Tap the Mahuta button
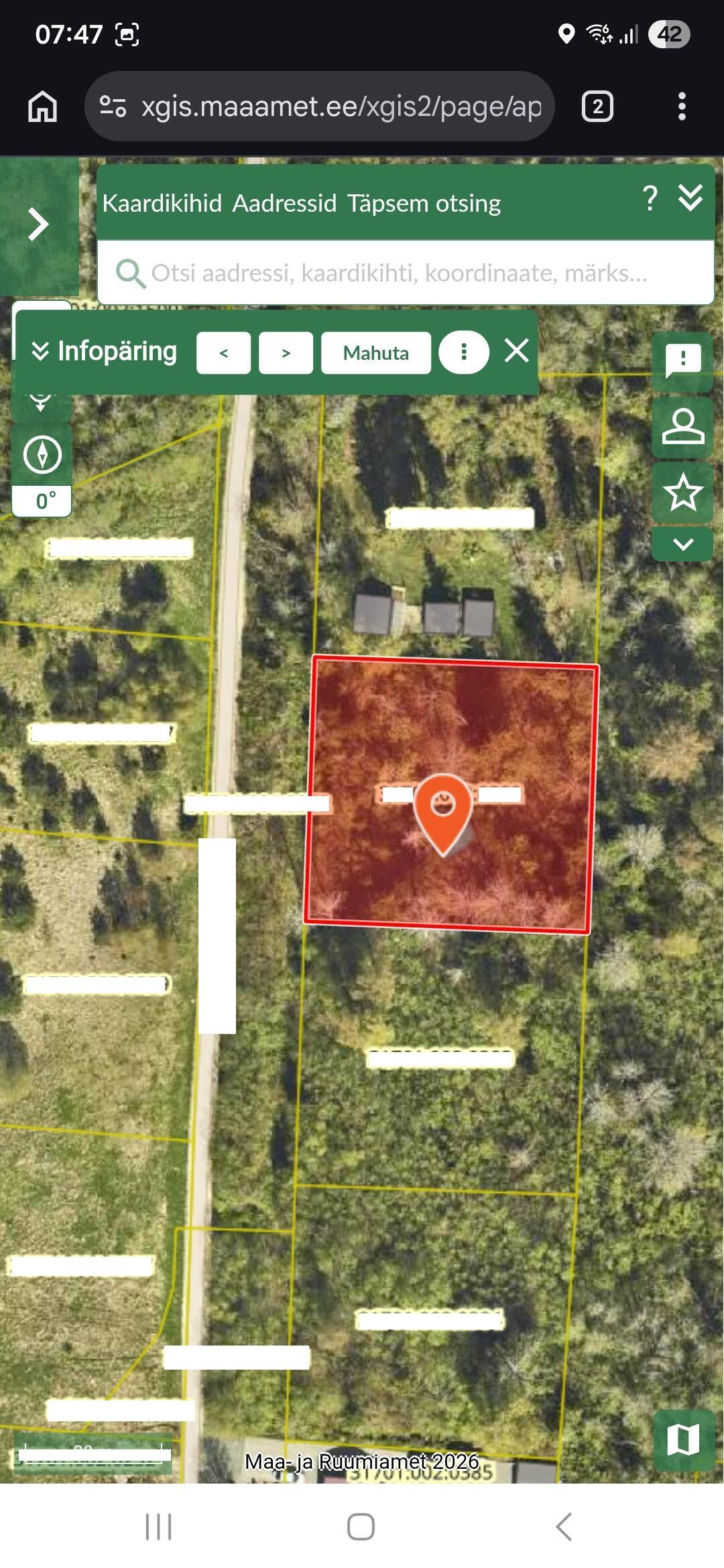Viewport: 724px width, 1568px height. [375, 353]
